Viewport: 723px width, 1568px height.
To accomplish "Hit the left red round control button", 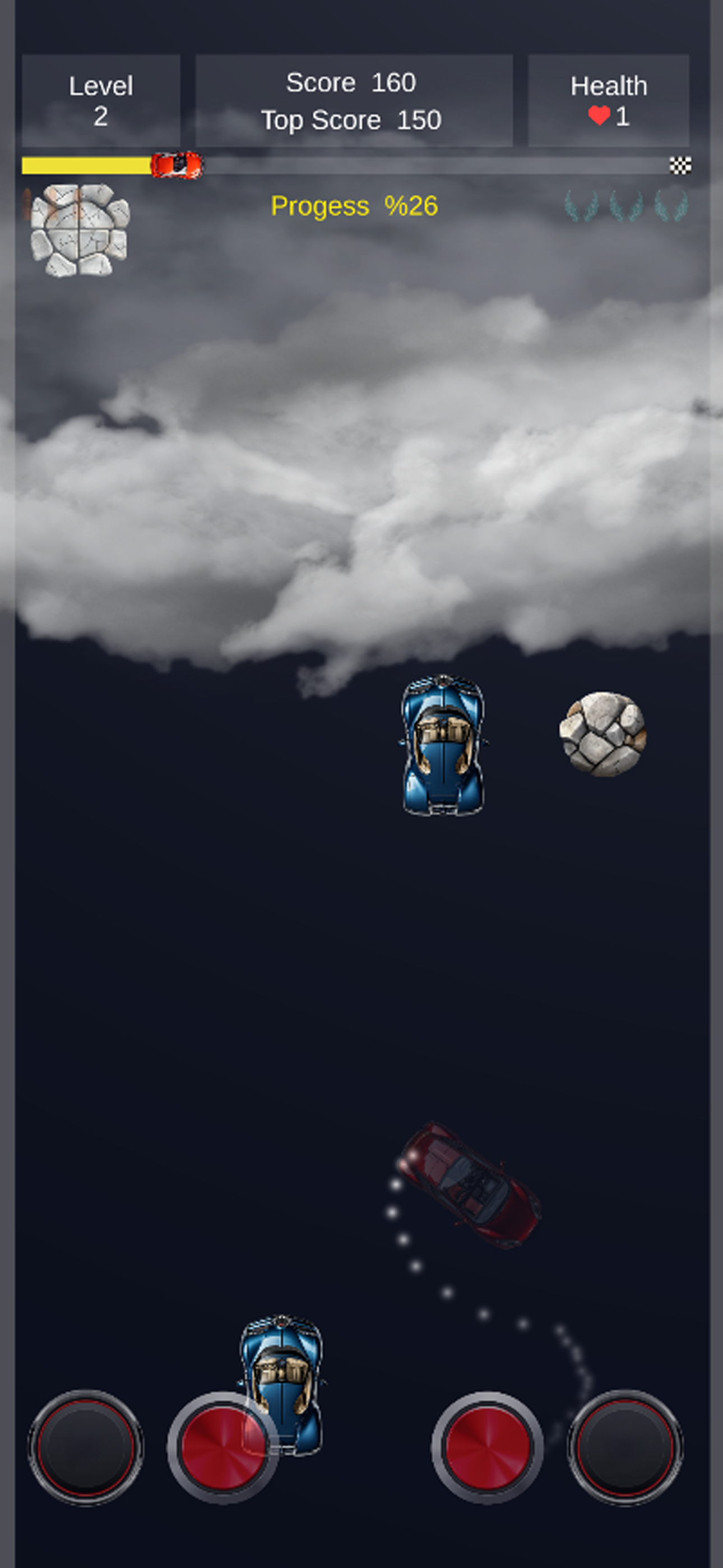I will click(x=224, y=1447).
